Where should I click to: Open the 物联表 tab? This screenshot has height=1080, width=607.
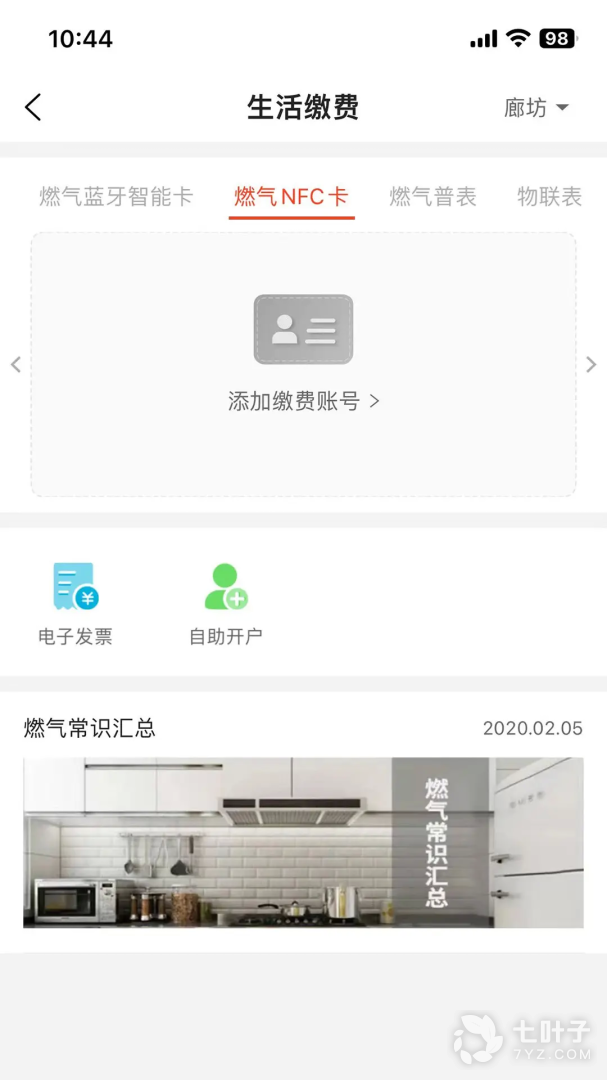[549, 197]
